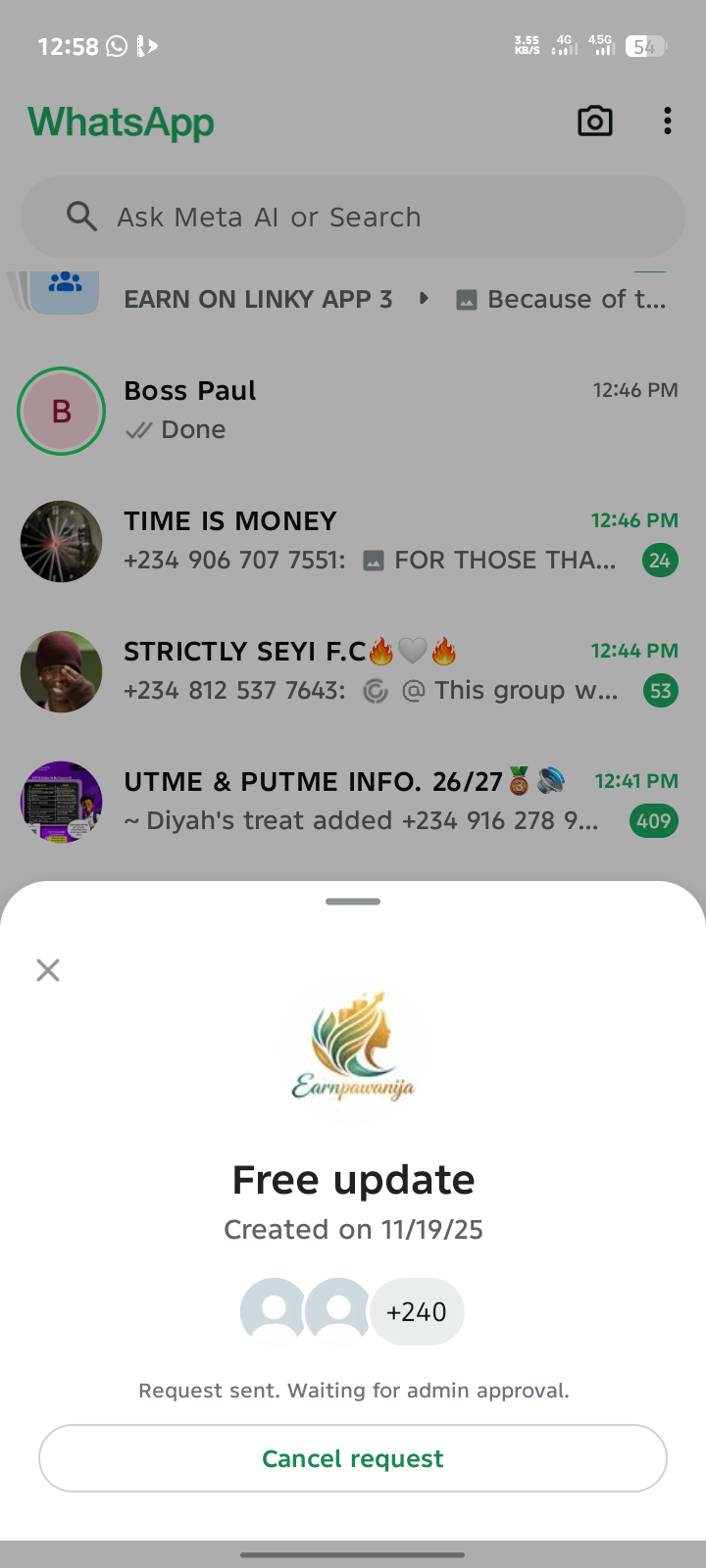View Boss Paul's status from the avatar
The height and width of the screenshot is (1568, 706).
(61, 411)
